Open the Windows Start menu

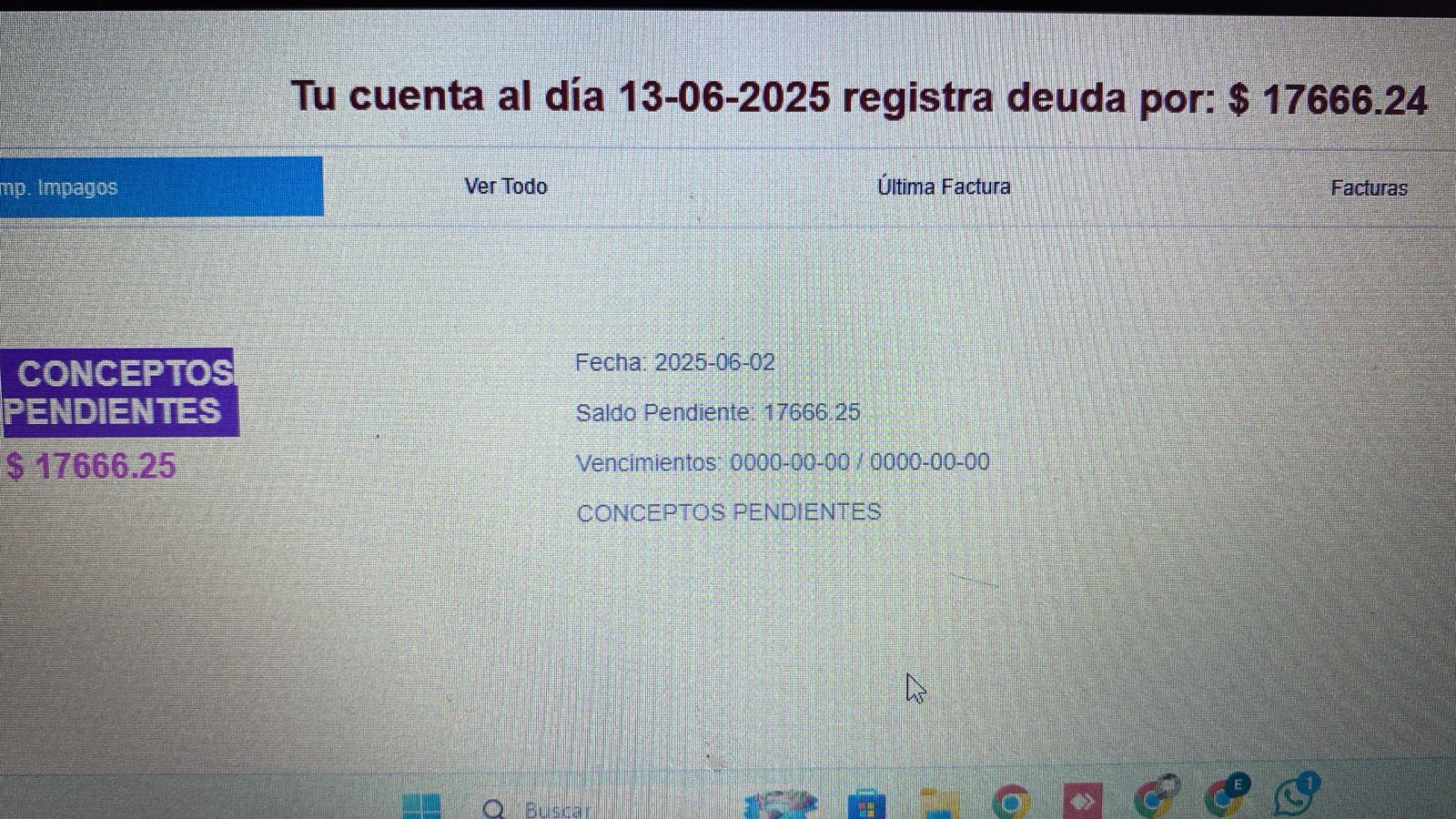coord(421,805)
